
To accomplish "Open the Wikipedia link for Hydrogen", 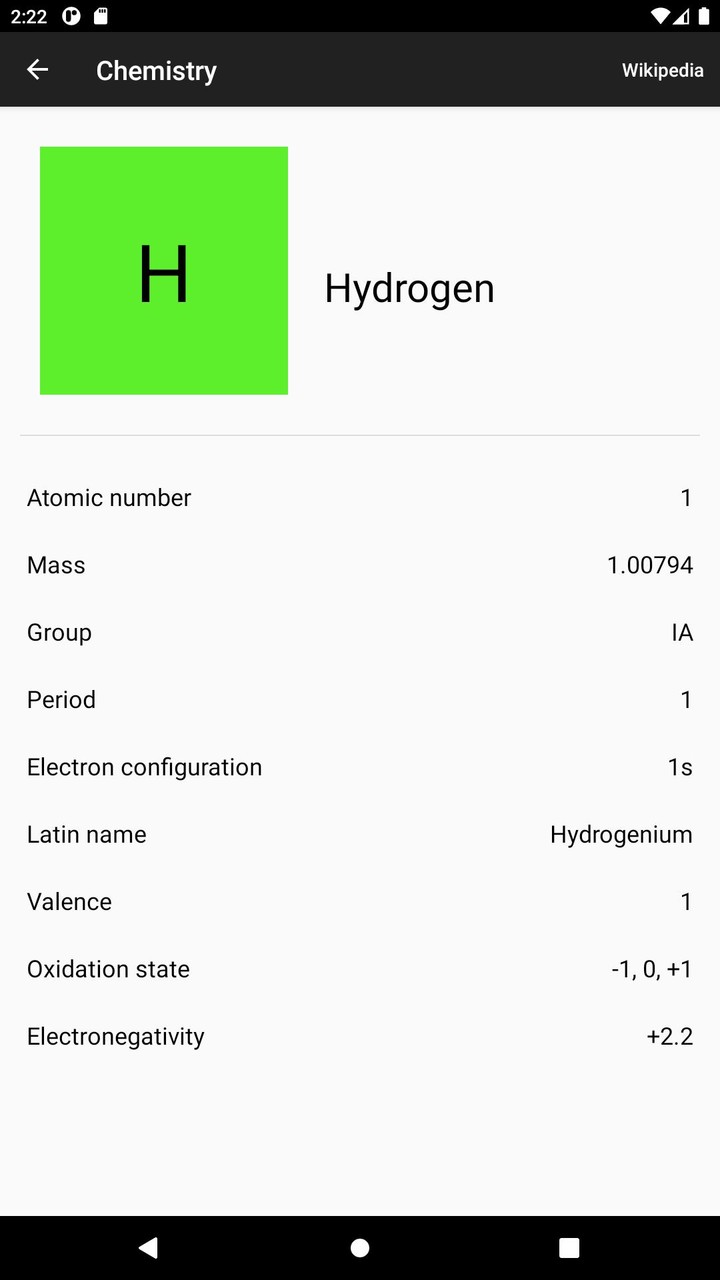I will pos(663,70).
